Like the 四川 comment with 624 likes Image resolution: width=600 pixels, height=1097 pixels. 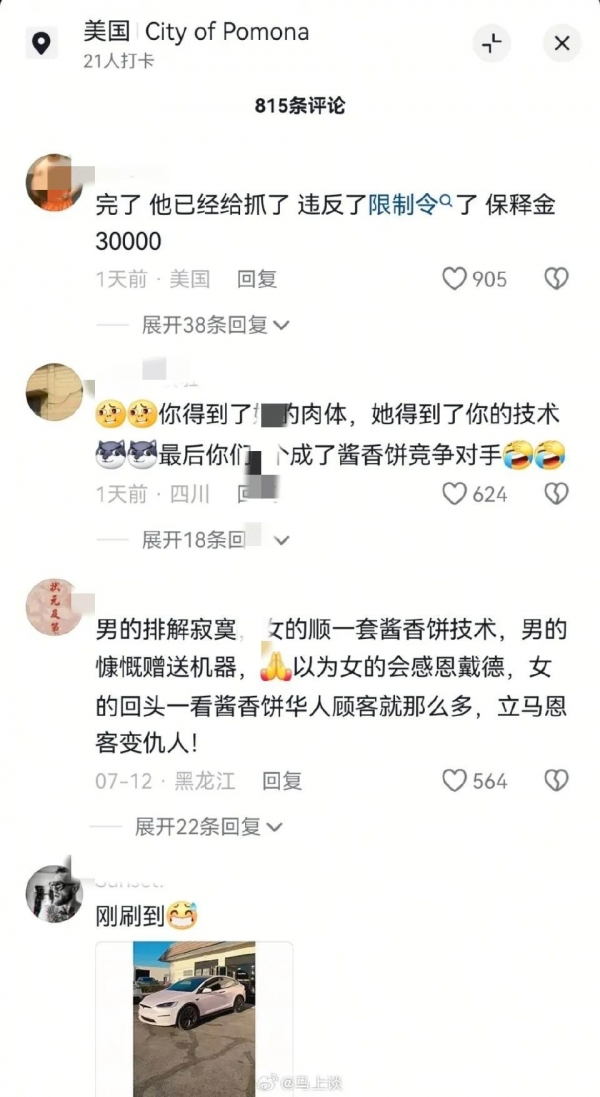(x=456, y=493)
